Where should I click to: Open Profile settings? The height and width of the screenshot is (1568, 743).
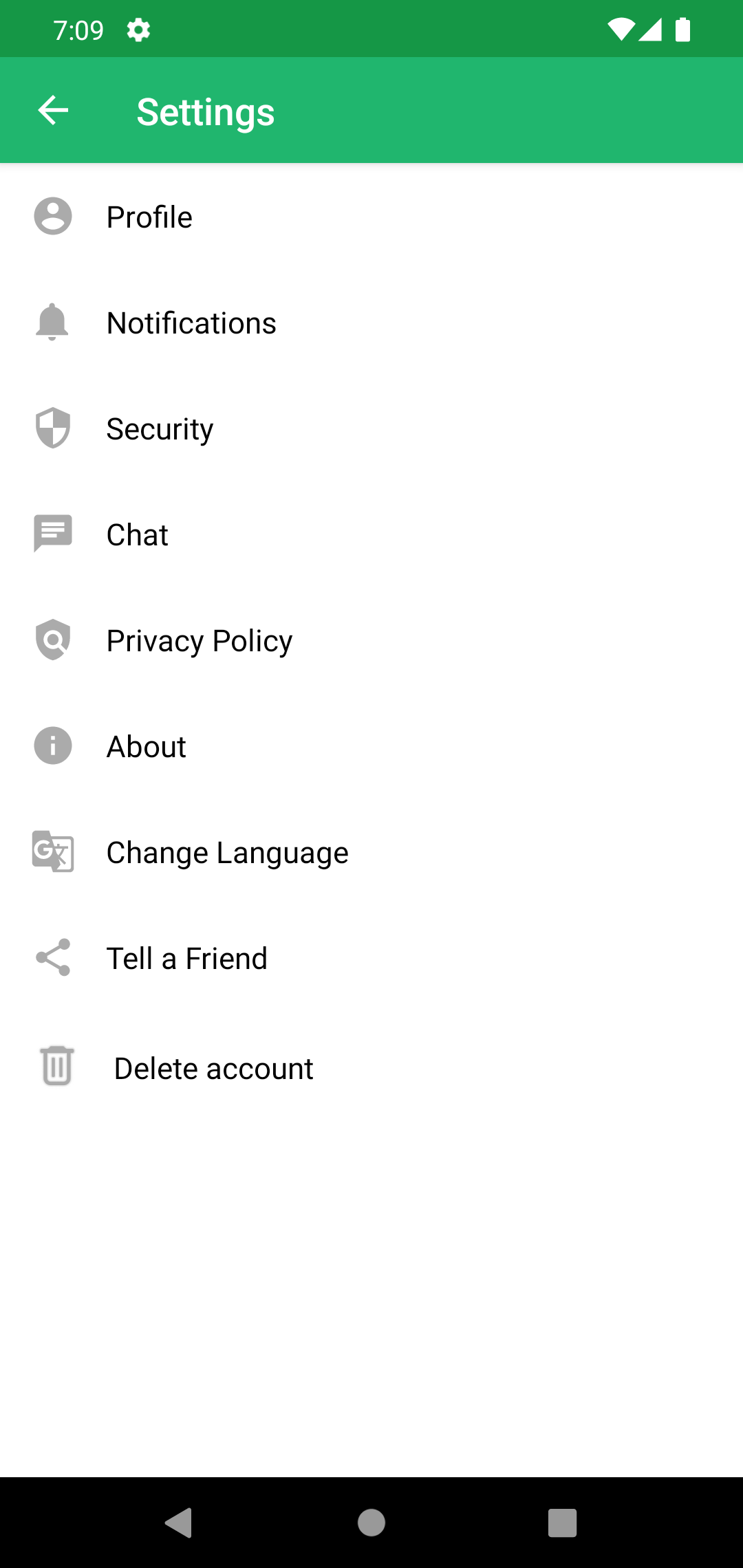[371, 217]
